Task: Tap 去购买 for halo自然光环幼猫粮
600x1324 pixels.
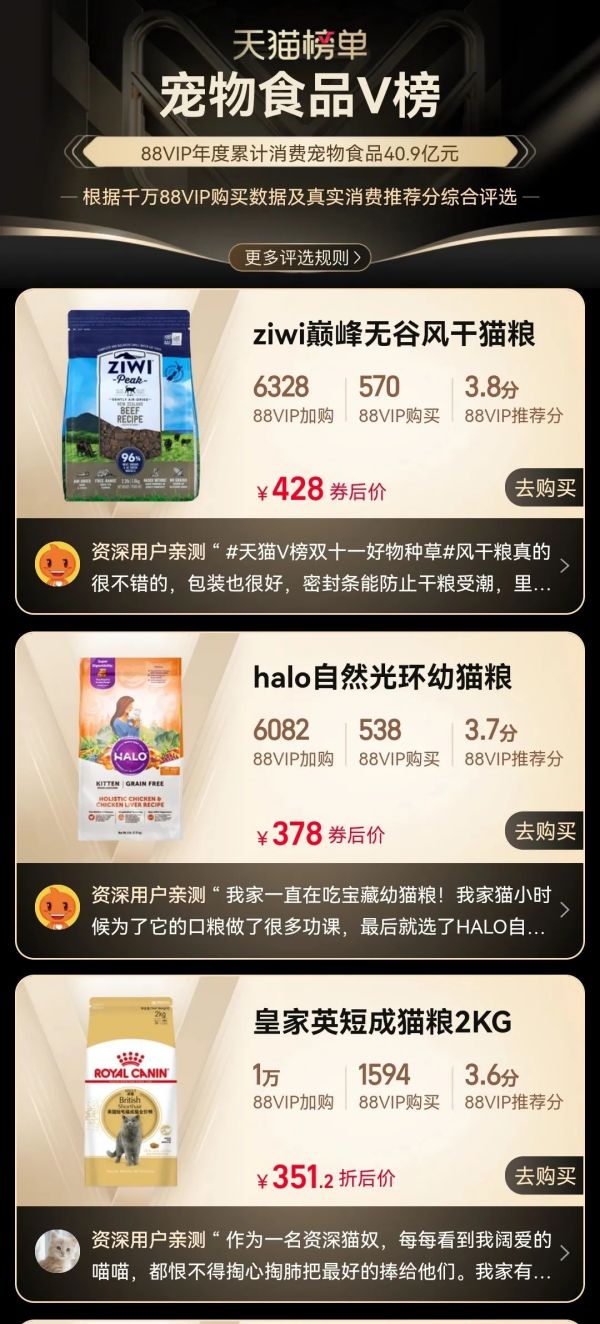Action: pyautogui.click(x=544, y=831)
